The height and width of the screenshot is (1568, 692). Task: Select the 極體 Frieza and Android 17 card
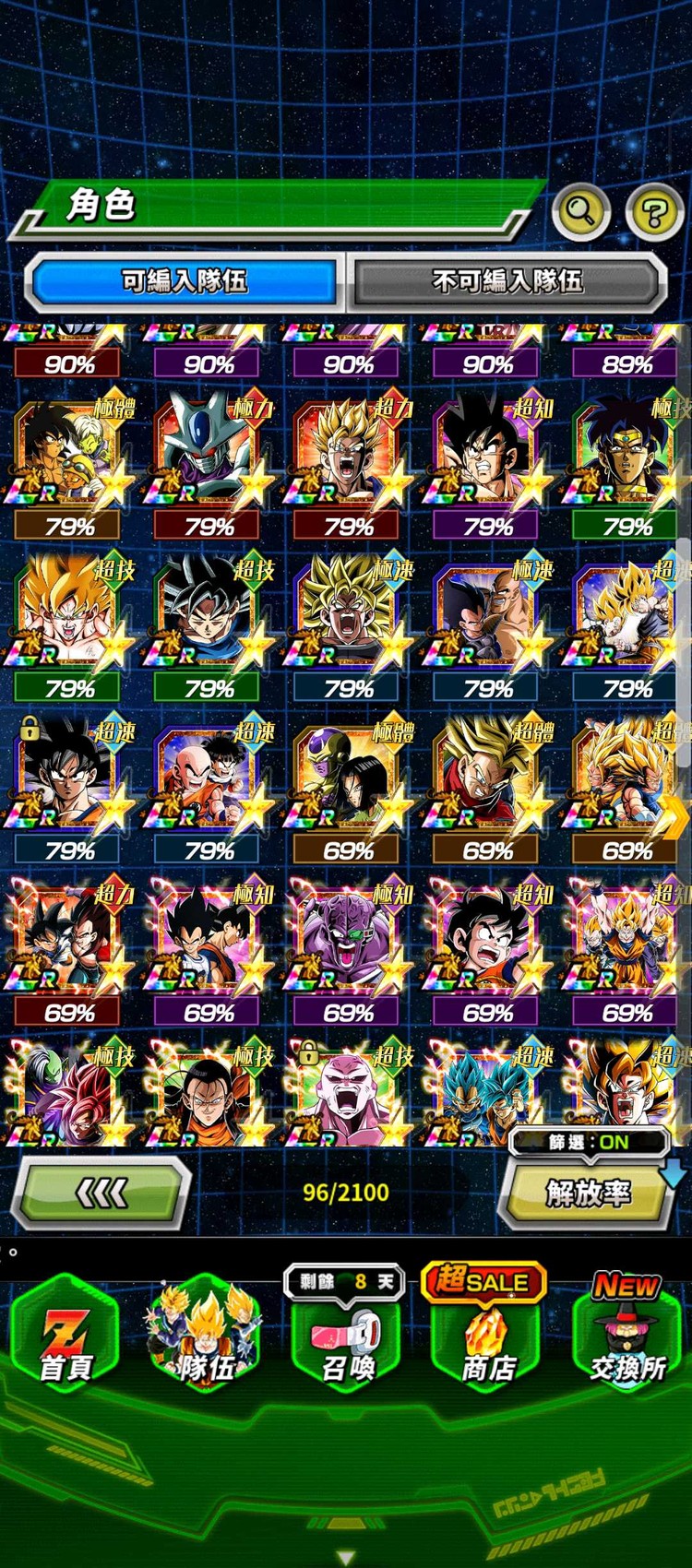348,778
